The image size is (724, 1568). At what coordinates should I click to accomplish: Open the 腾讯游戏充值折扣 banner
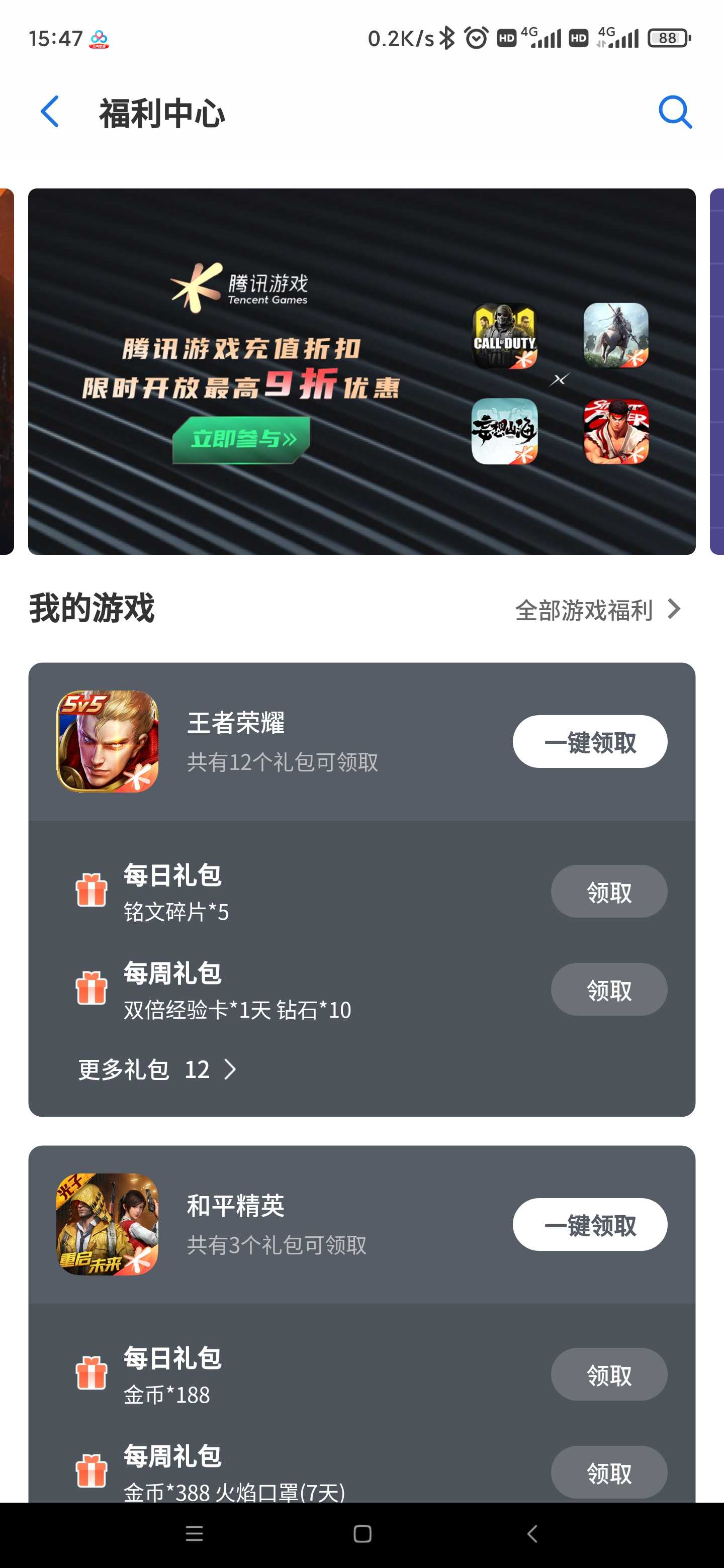[361, 371]
